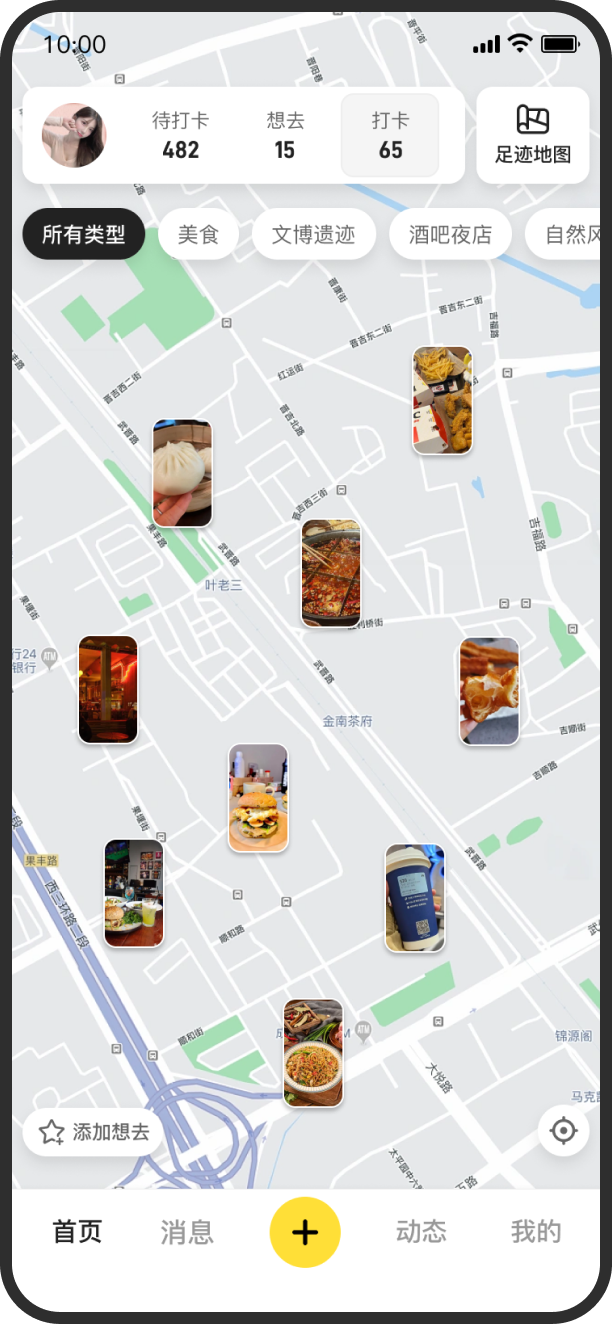Filter by 美食 category chip

pos(198,235)
